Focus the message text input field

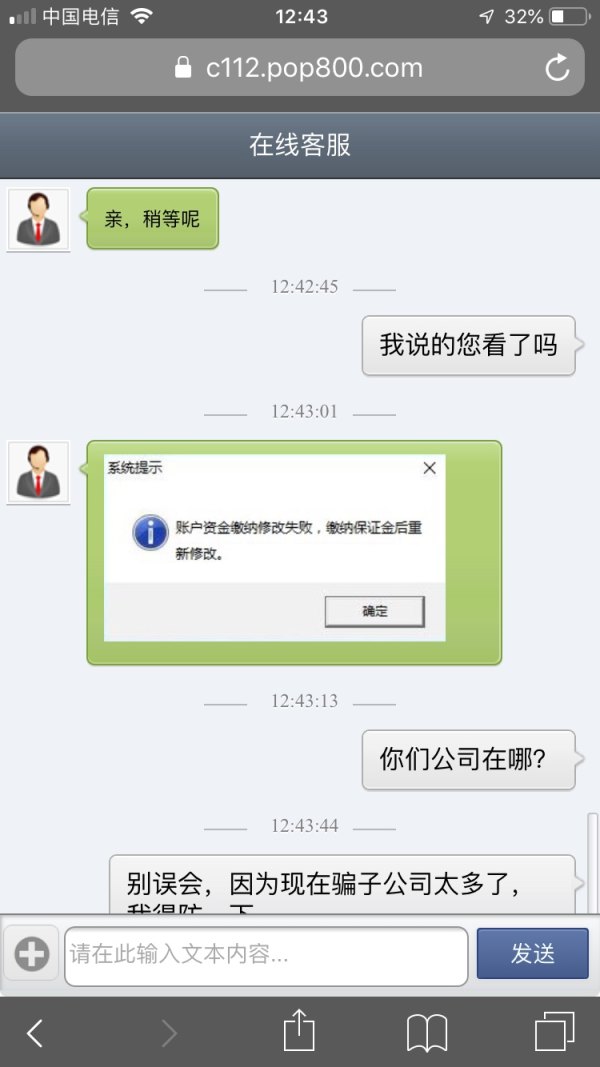click(x=266, y=956)
